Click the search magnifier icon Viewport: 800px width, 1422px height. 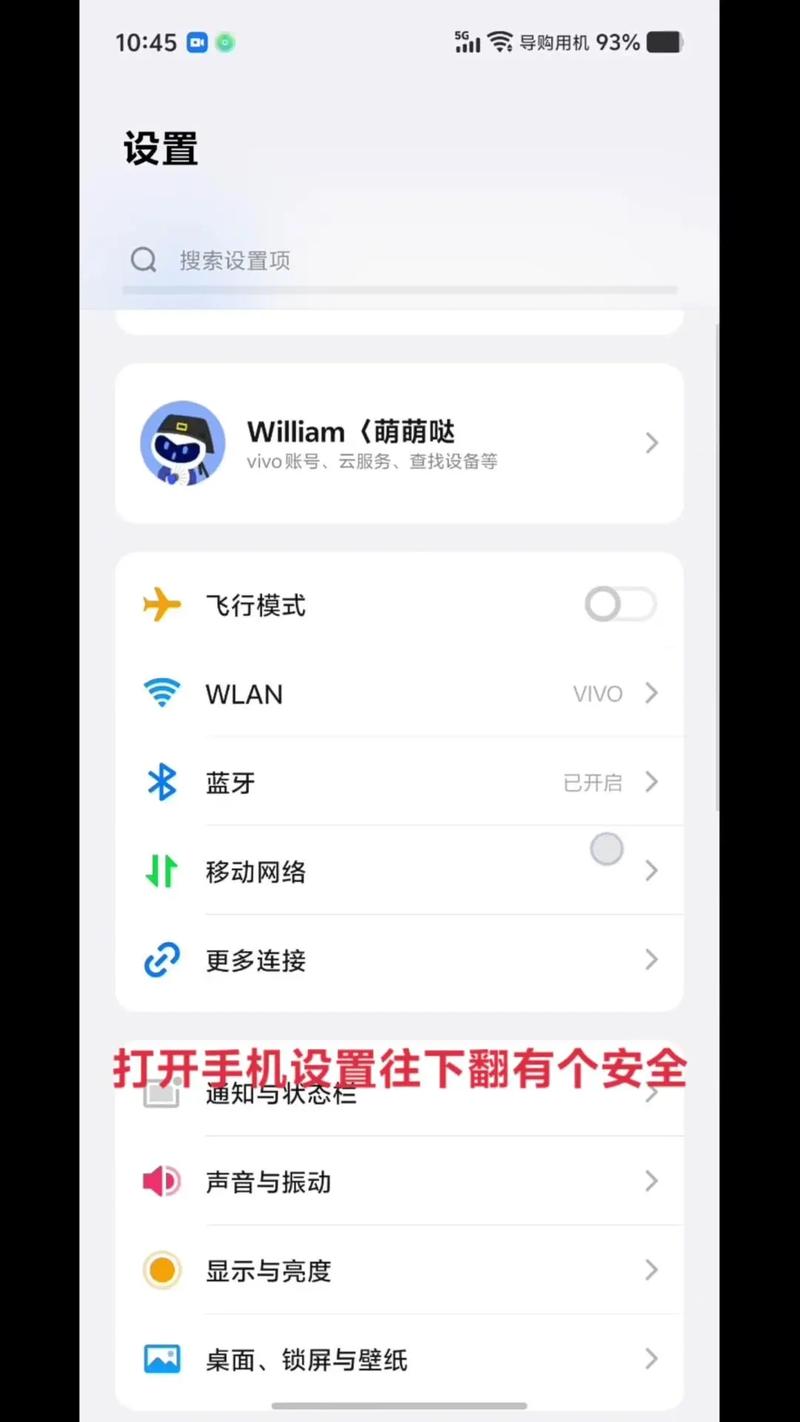click(x=143, y=259)
